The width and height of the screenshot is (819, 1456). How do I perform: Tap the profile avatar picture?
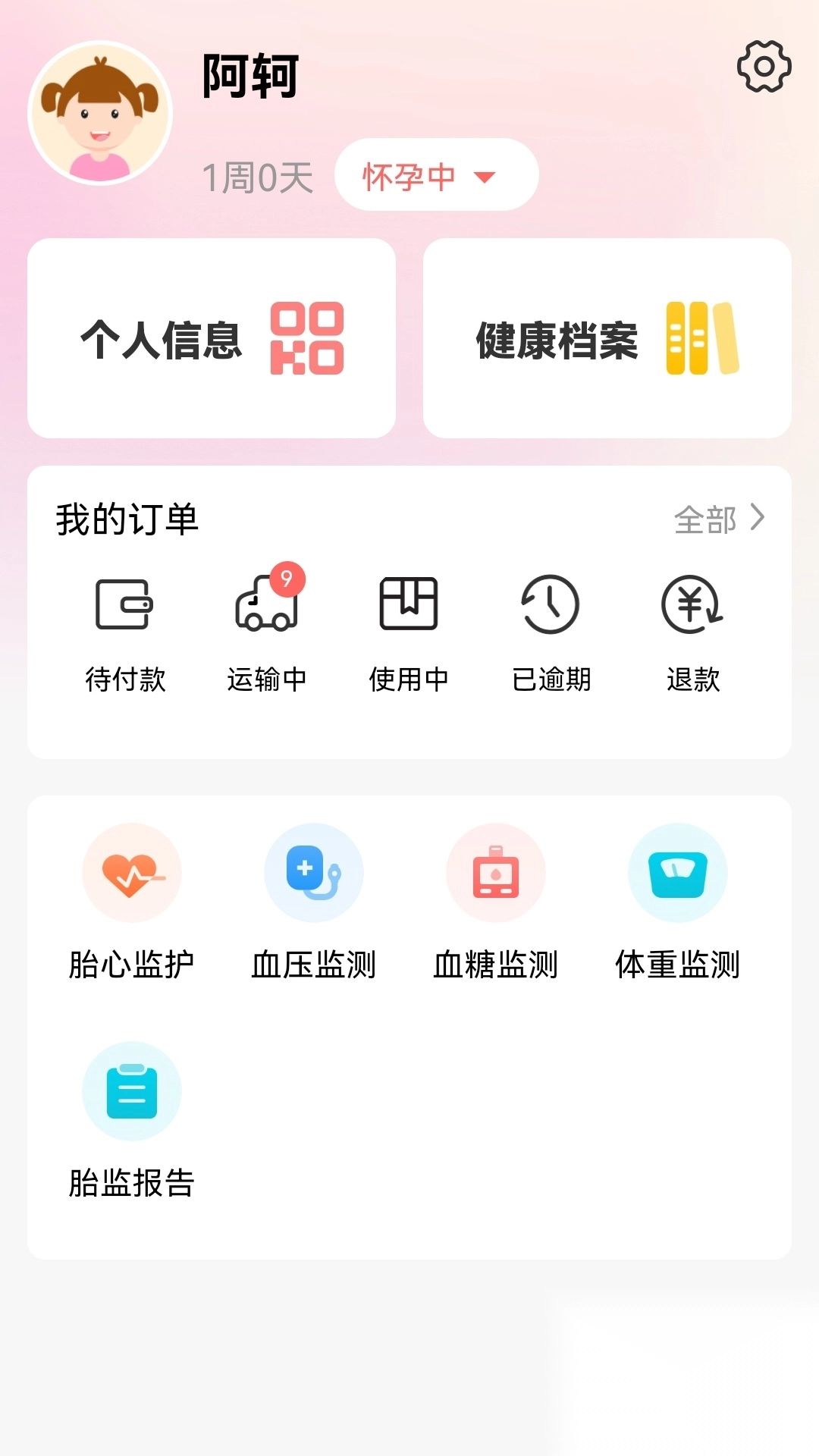pyautogui.click(x=100, y=113)
